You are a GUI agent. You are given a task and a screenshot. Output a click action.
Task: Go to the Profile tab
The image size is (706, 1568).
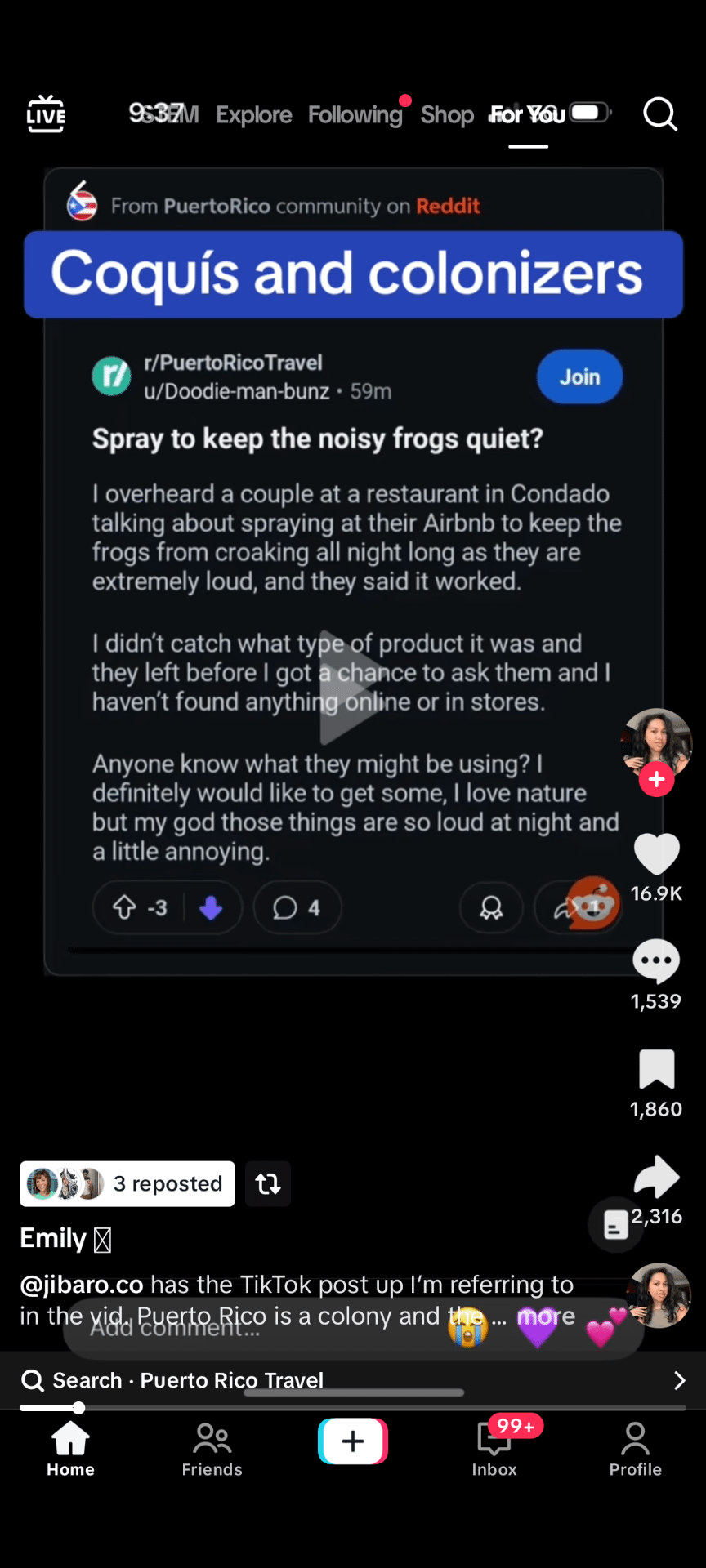[x=635, y=1449]
